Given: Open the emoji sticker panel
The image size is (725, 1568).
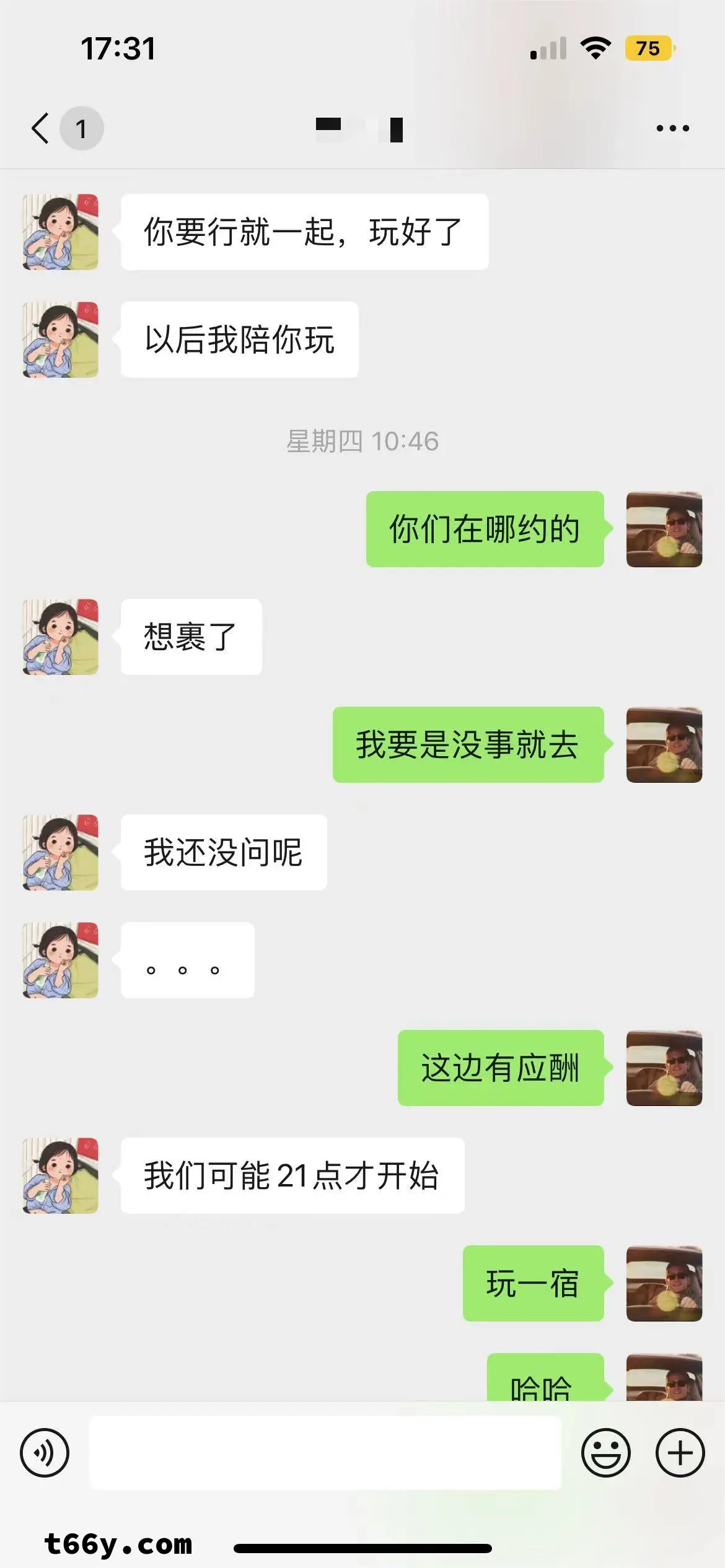Looking at the screenshot, I should (605, 1453).
